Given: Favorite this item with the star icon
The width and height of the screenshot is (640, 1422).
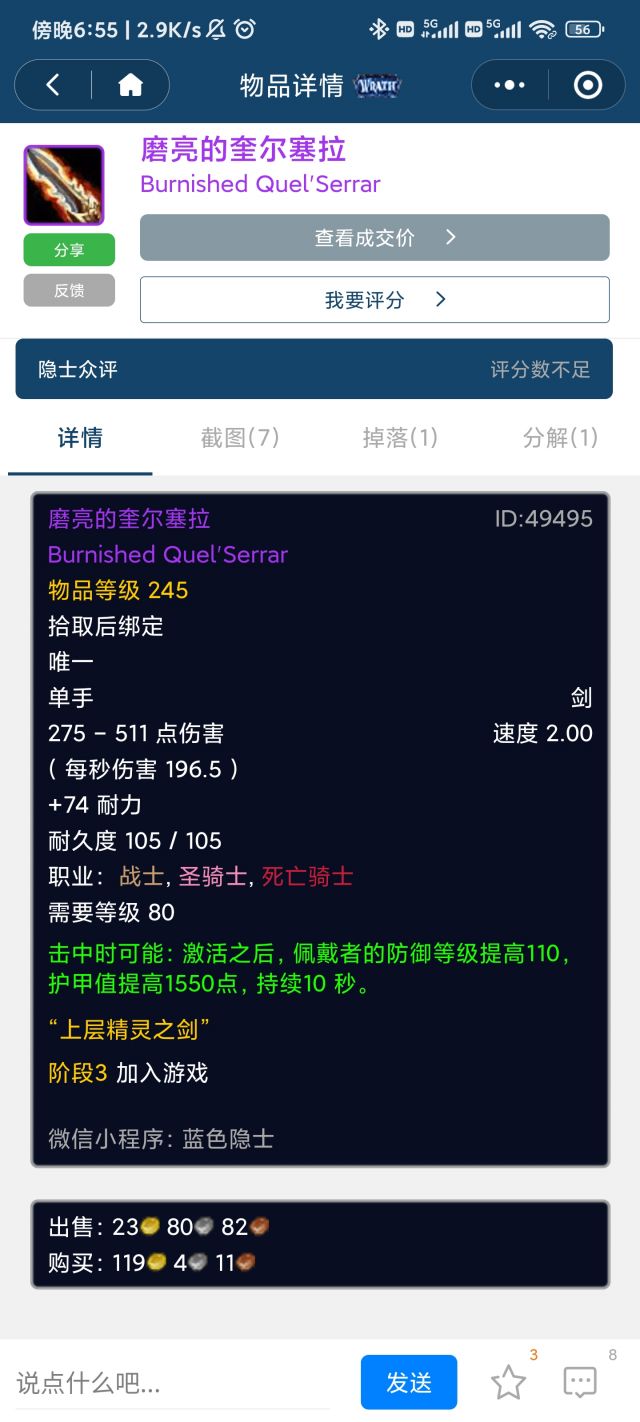Looking at the screenshot, I should click(508, 1383).
